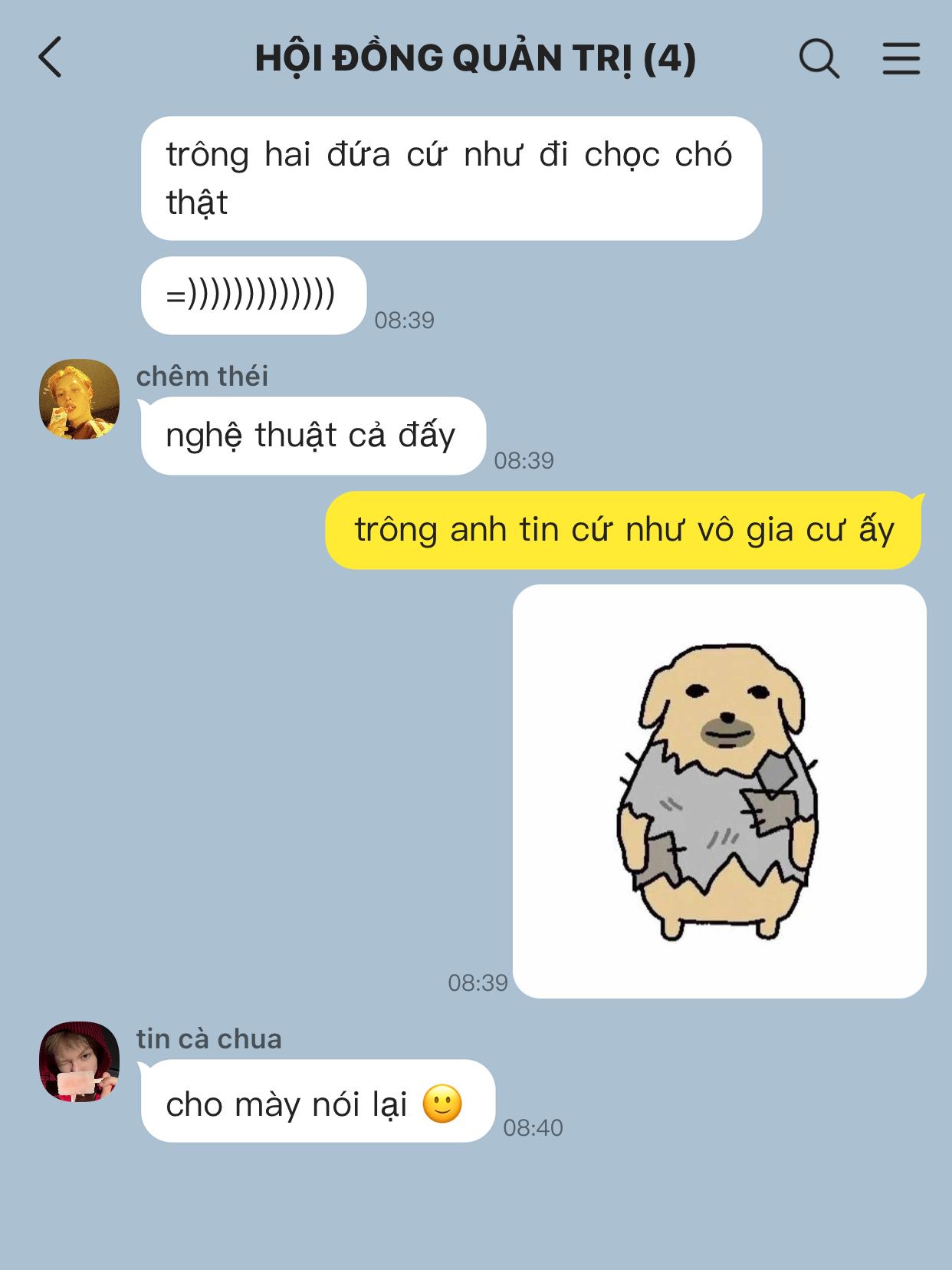The height and width of the screenshot is (1270, 952).
Task: Open tin cà chua's profile avatar
Action: coord(79,1061)
